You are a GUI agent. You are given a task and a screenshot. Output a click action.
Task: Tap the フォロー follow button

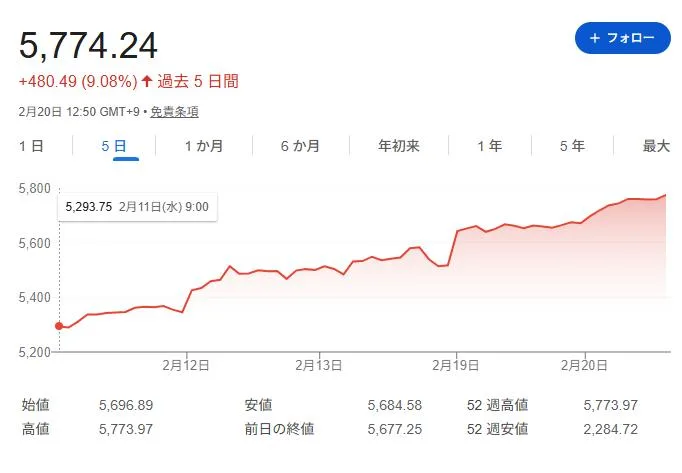pyautogui.click(x=622, y=38)
